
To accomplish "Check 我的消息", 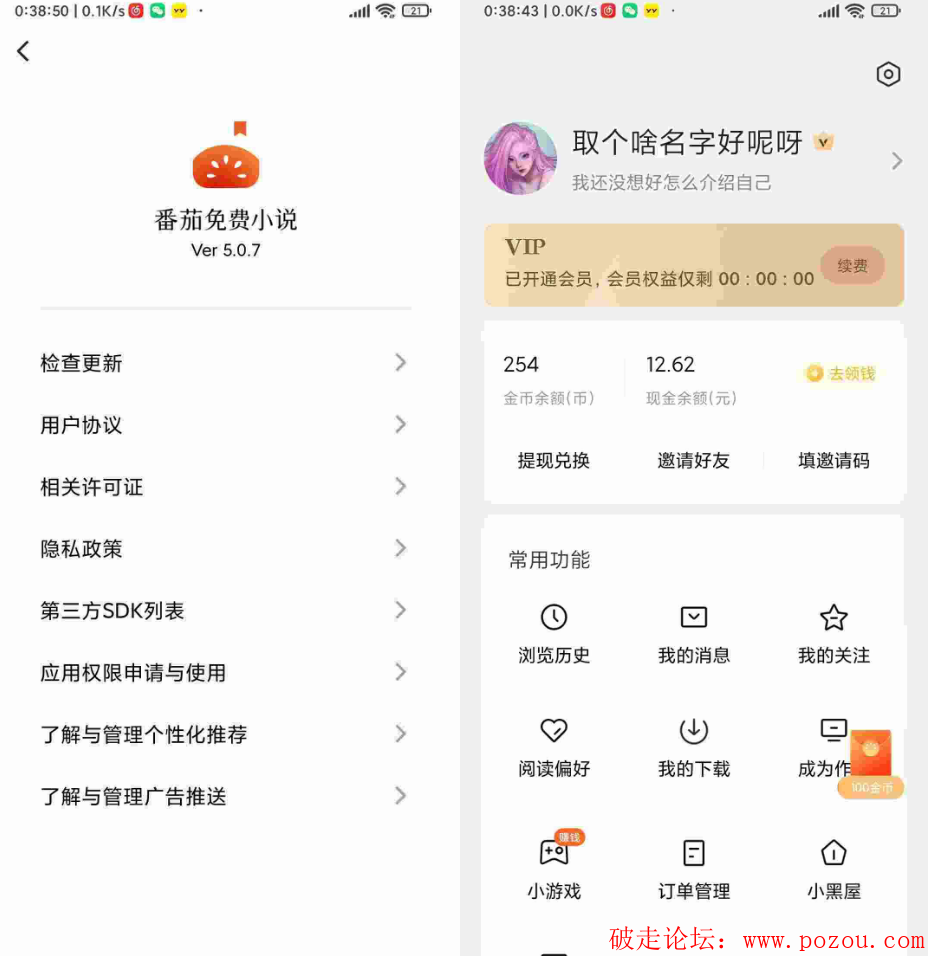I will point(693,633).
